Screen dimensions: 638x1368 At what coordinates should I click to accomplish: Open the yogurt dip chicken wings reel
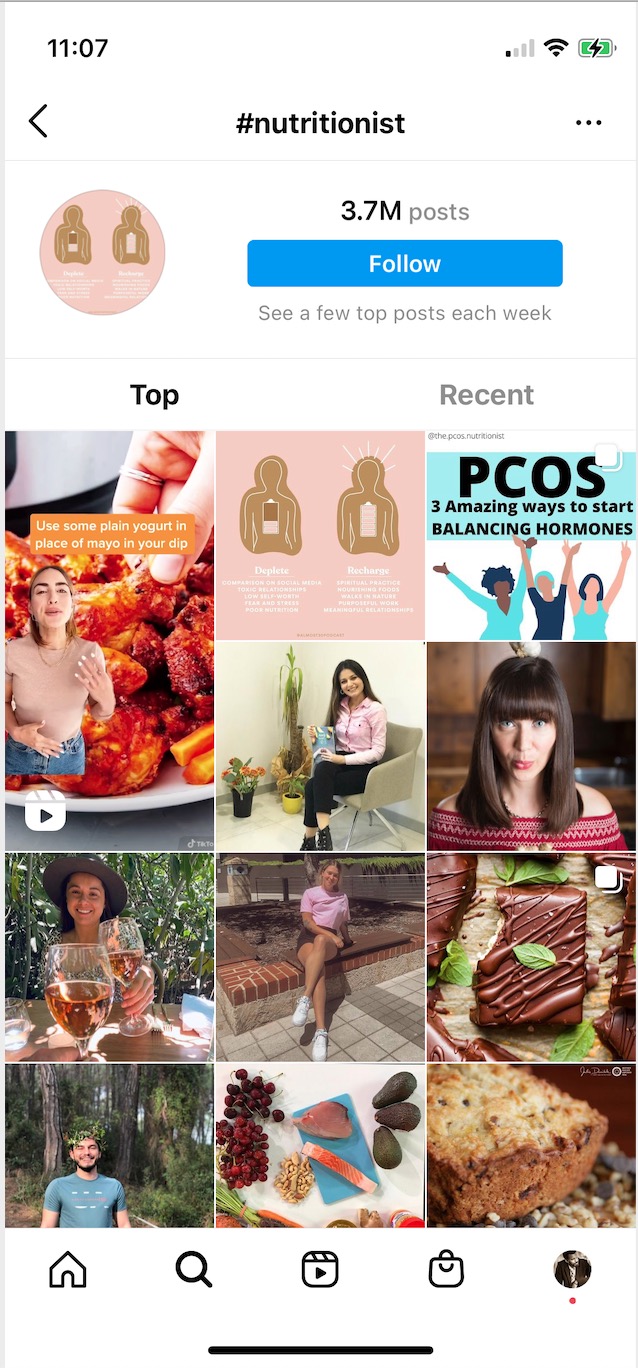[x=109, y=640]
